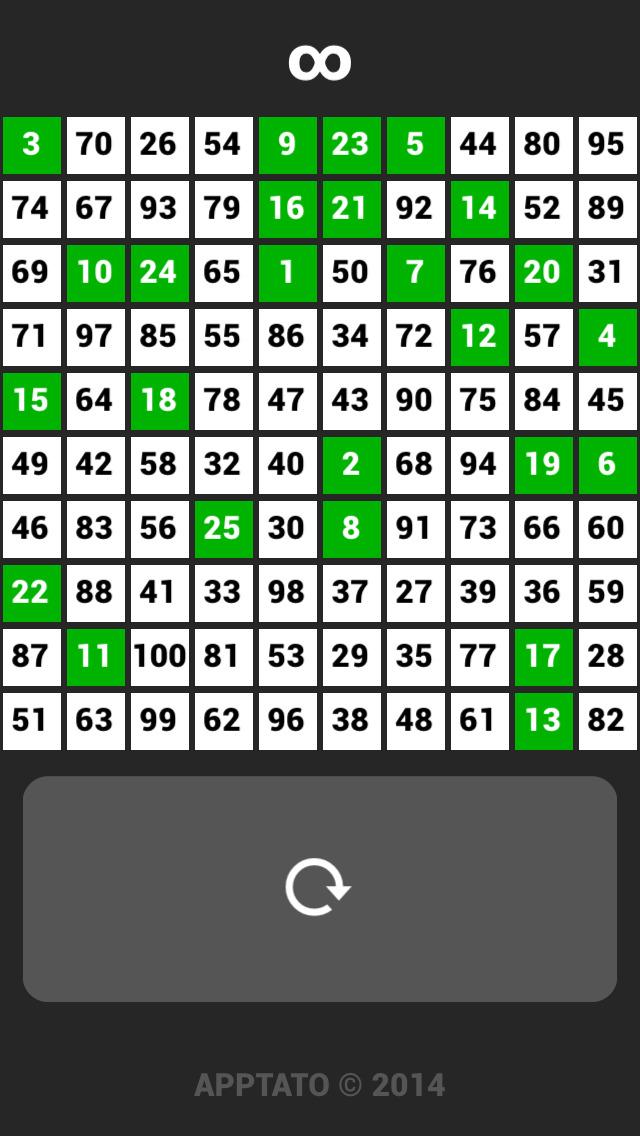Restart the game with the reload button
This screenshot has height=1136, width=640.
318,888
